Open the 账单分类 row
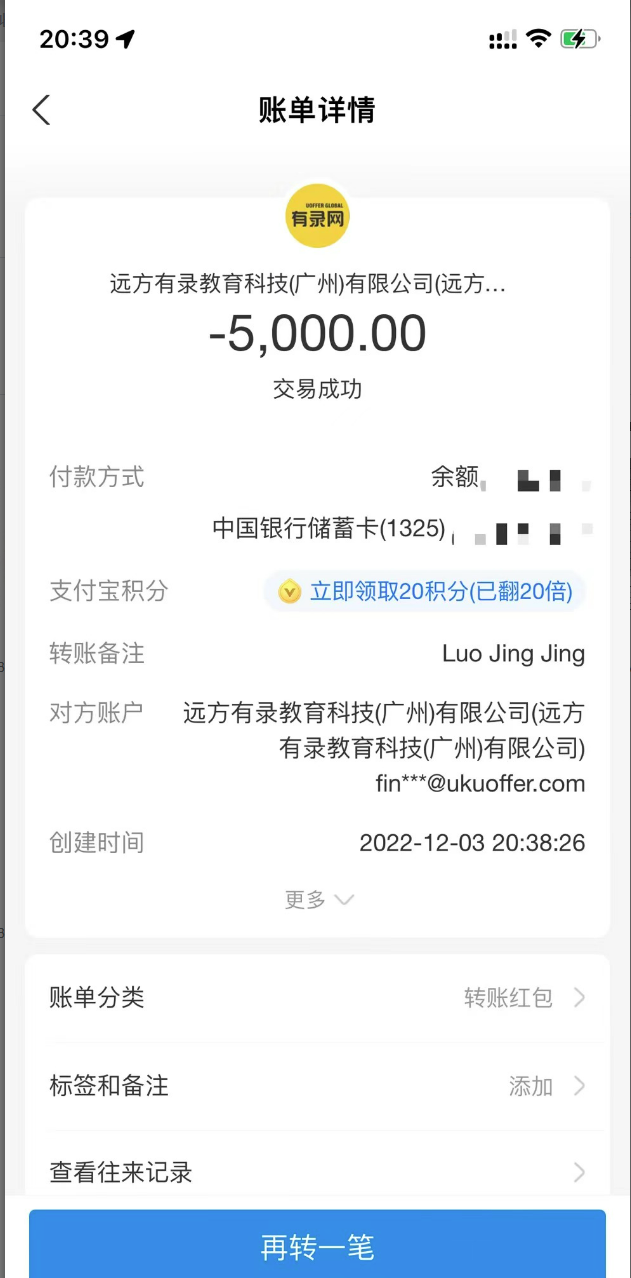The width and height of the screenshot is (631, 1278). (317, 997)
